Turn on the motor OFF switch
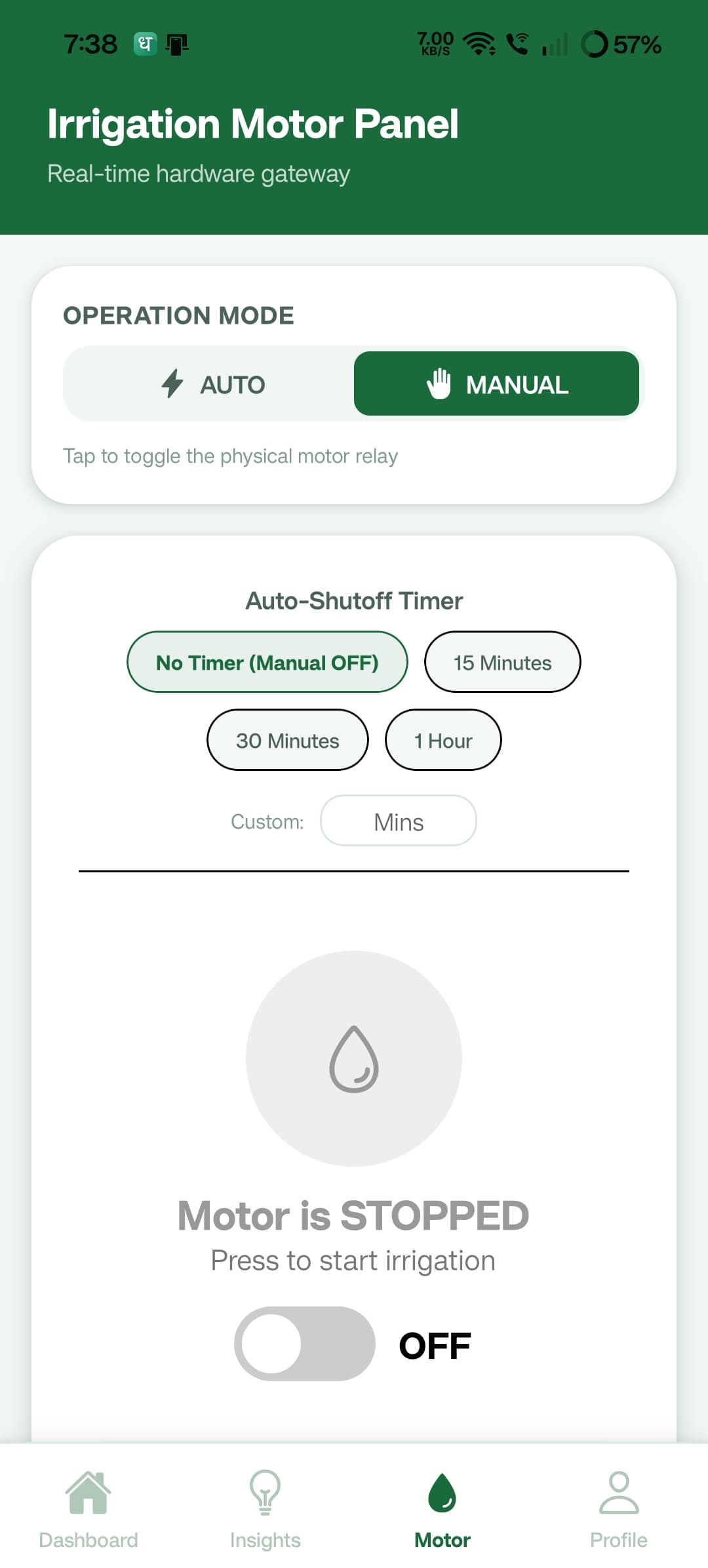 [305, 1344]
